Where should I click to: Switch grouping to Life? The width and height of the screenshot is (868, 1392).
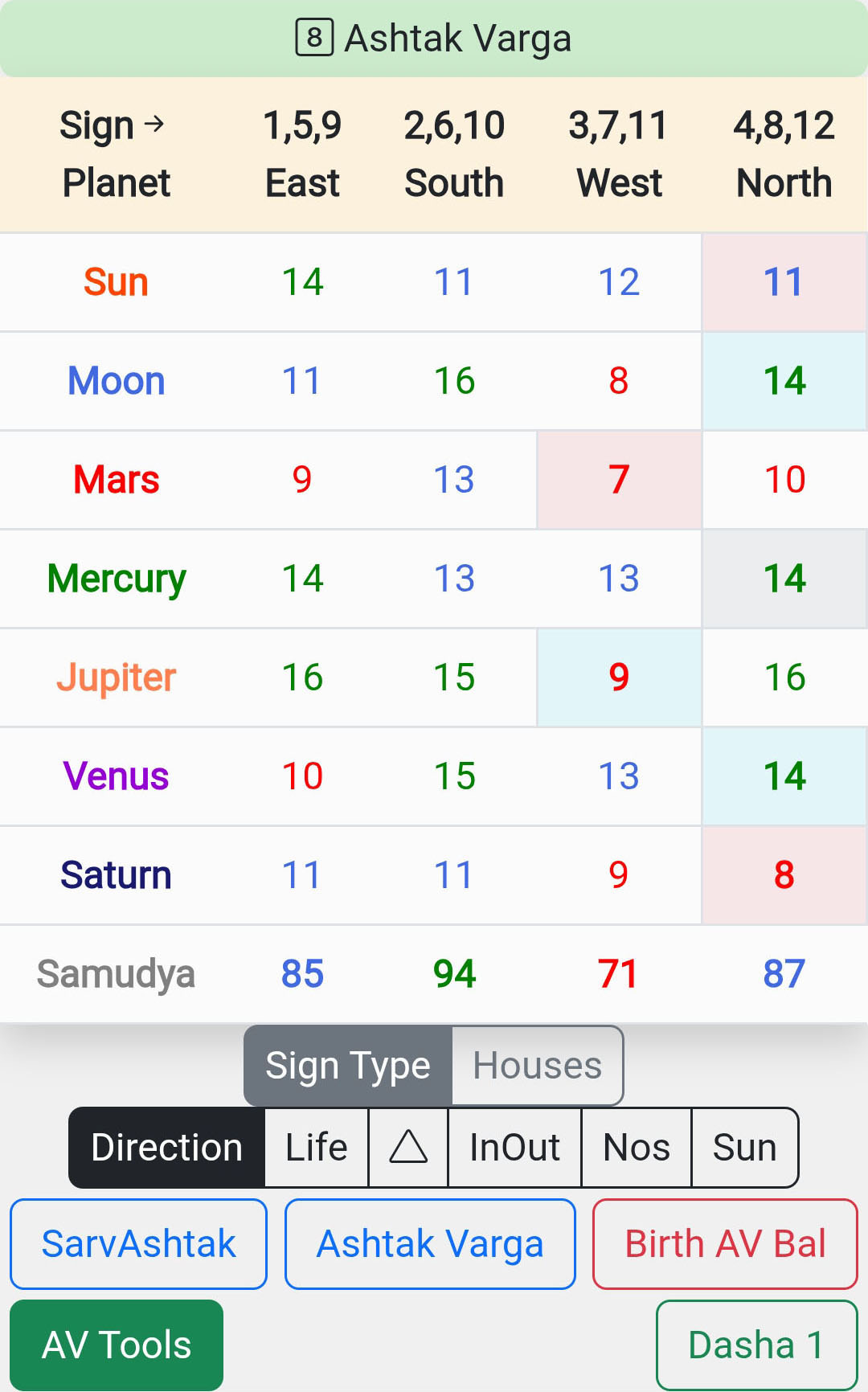click(x=317, y=1148)
